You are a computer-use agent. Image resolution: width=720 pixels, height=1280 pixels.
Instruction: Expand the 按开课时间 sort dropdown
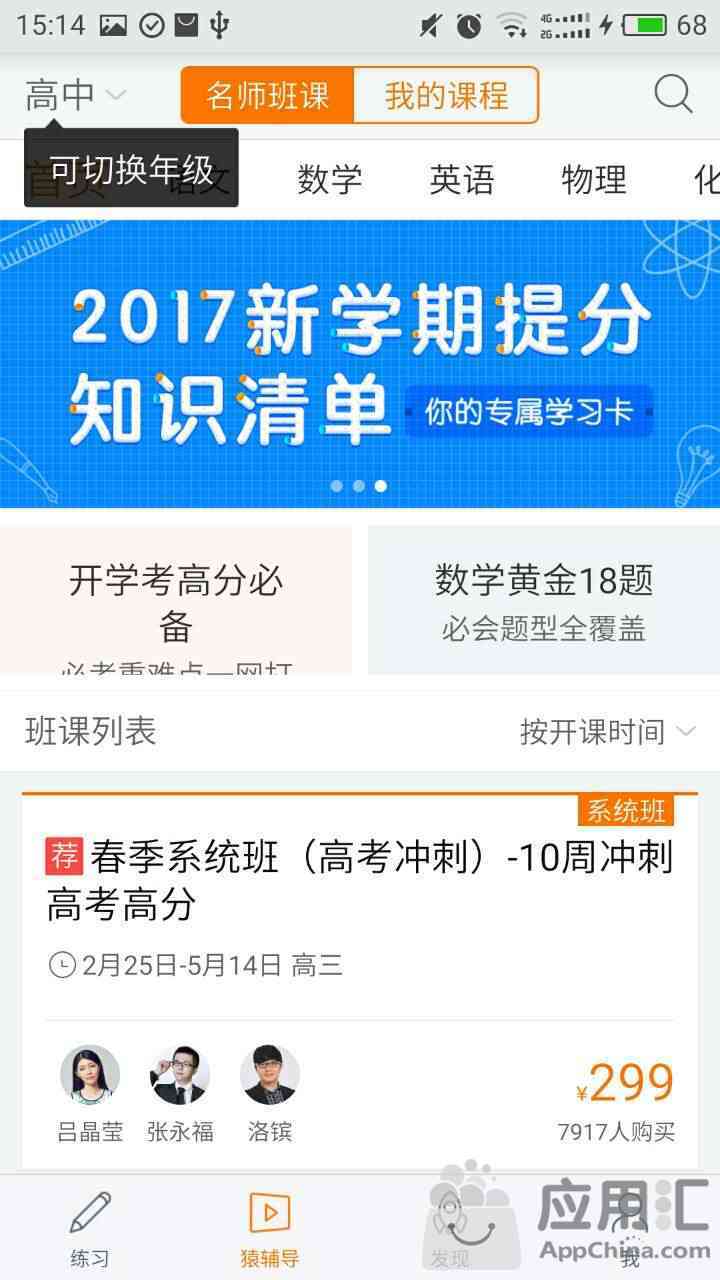pyautogui.click(x=606, y=732)
